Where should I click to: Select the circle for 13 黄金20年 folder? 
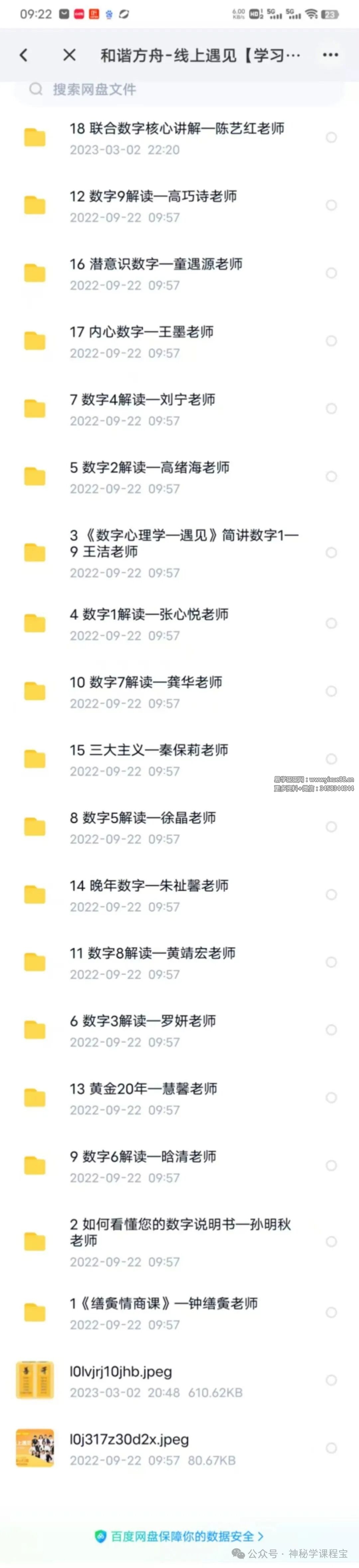pos(331,1097)
